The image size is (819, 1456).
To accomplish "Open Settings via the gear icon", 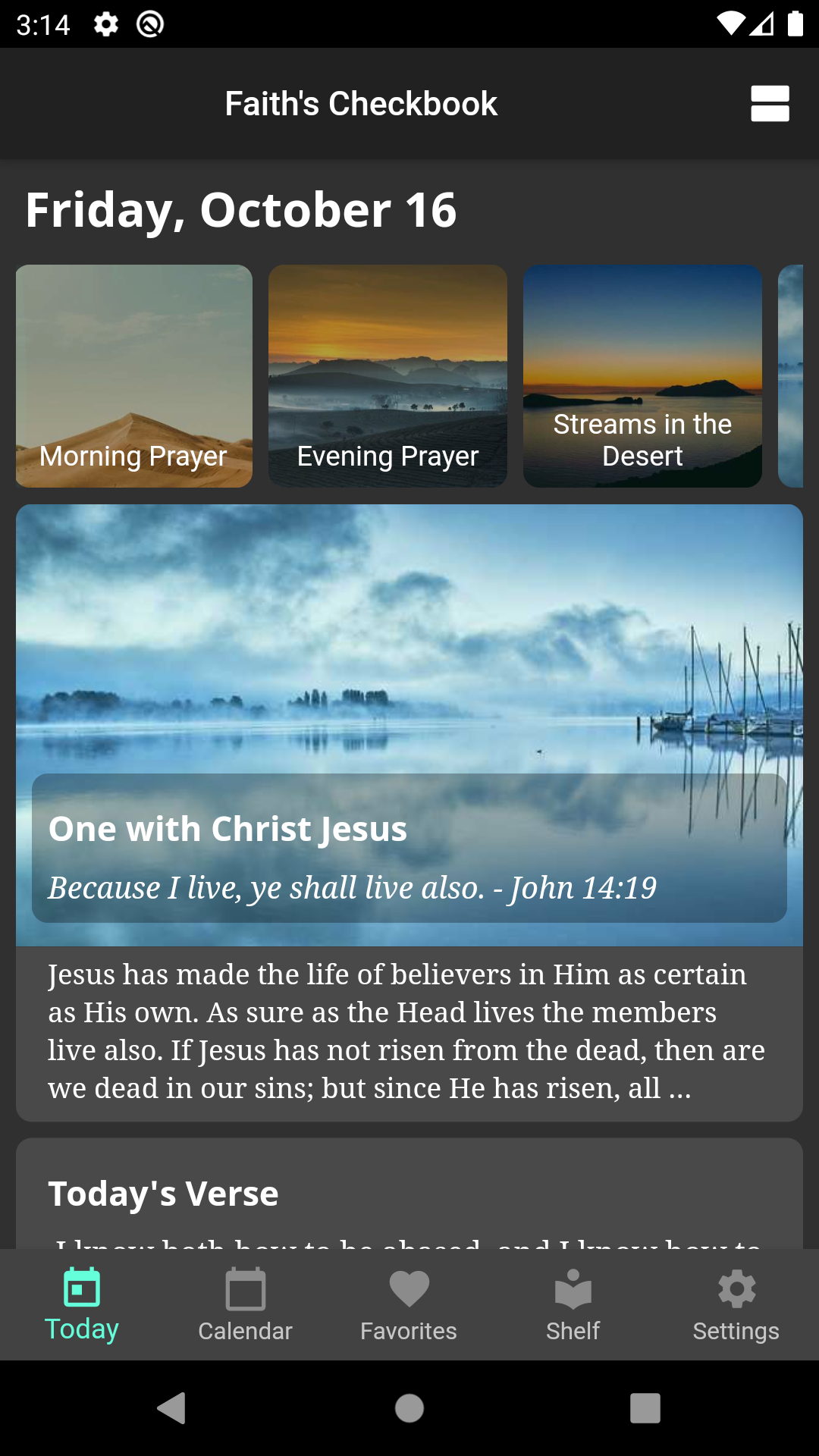I will tap(736, 1289).
